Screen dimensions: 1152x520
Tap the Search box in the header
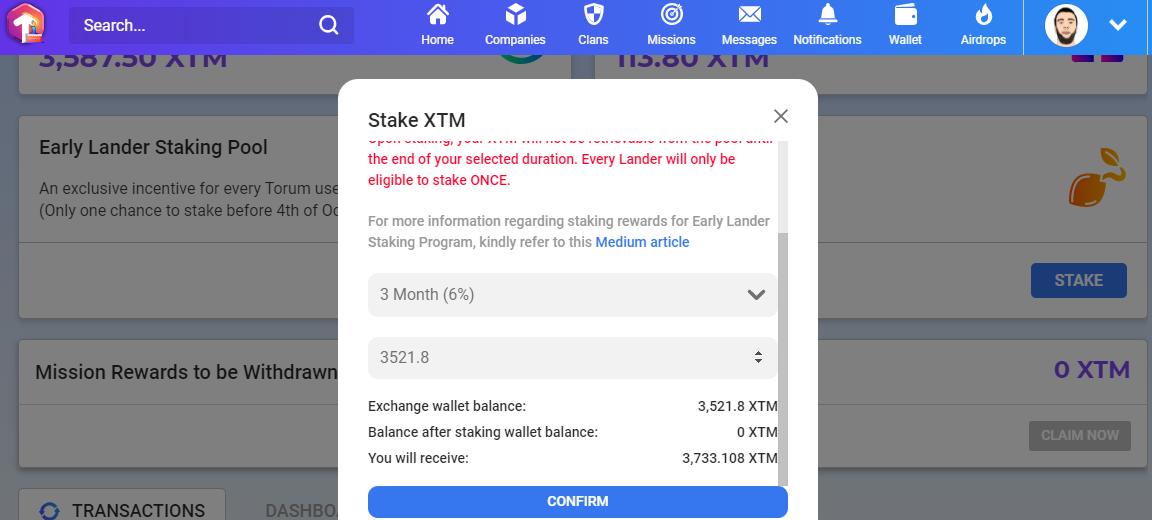click(x=200, y=26)
